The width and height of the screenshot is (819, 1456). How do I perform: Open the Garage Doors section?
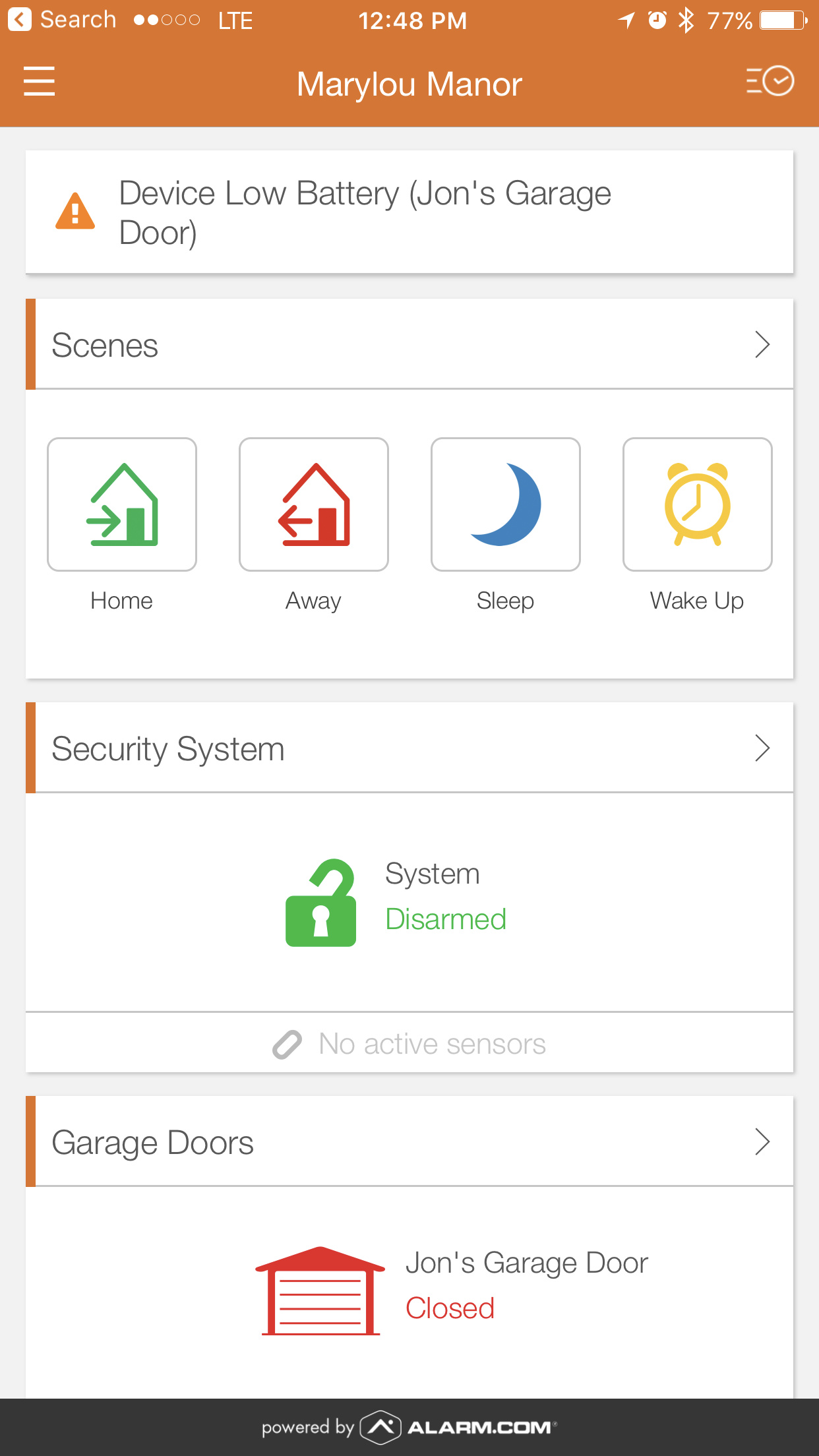point(409,1142)
